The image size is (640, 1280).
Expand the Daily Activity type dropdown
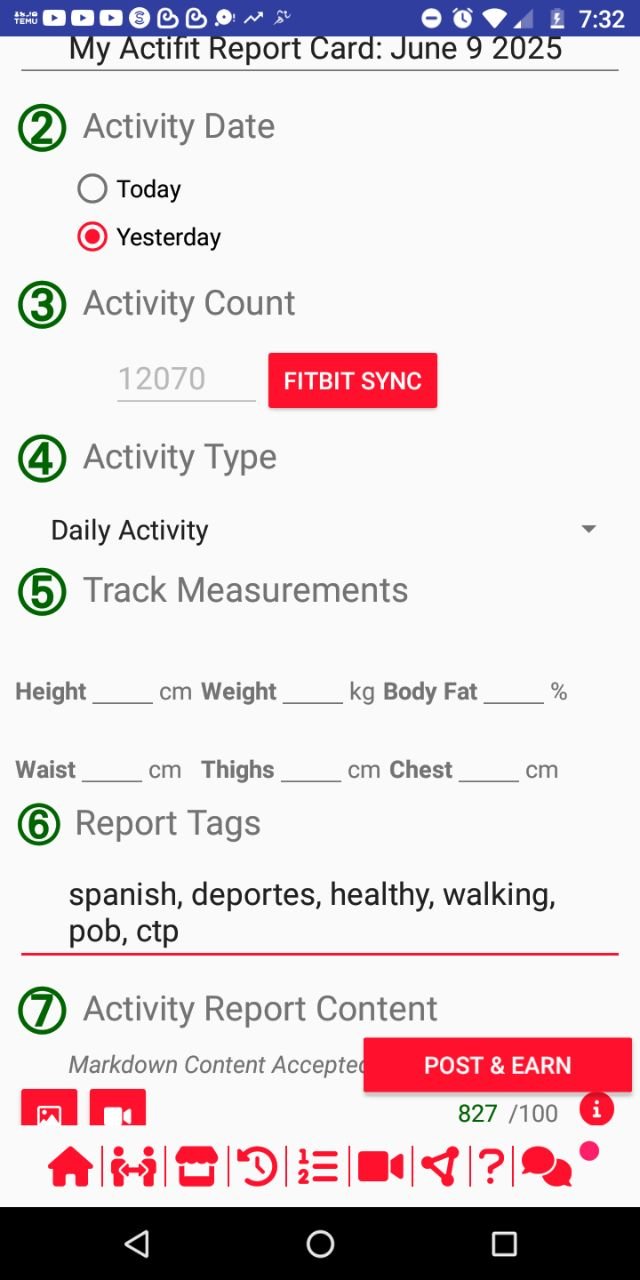(320, 530)
